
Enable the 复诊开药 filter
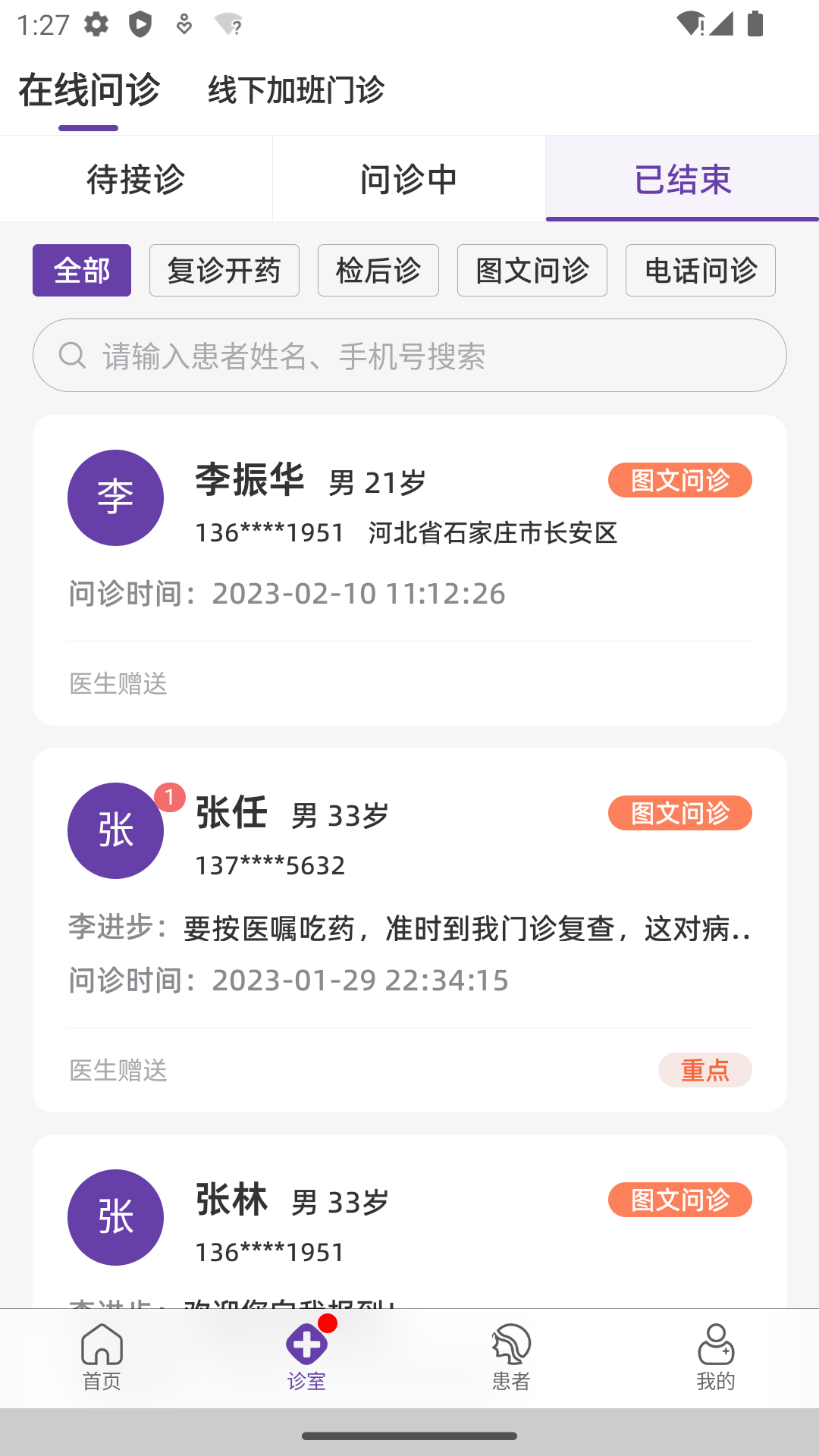pyautogui.click(x=224, y=270)
